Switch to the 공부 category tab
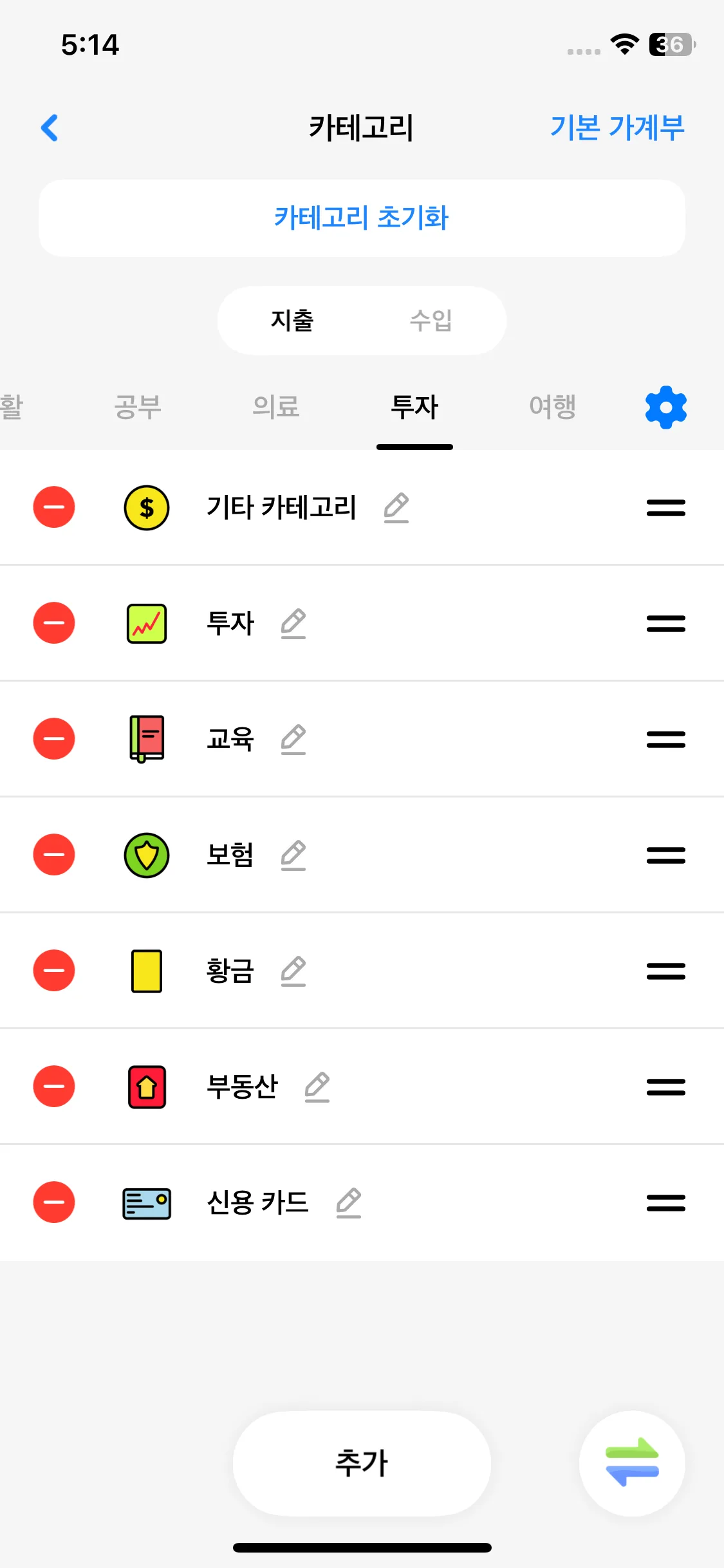 [138, 407]
